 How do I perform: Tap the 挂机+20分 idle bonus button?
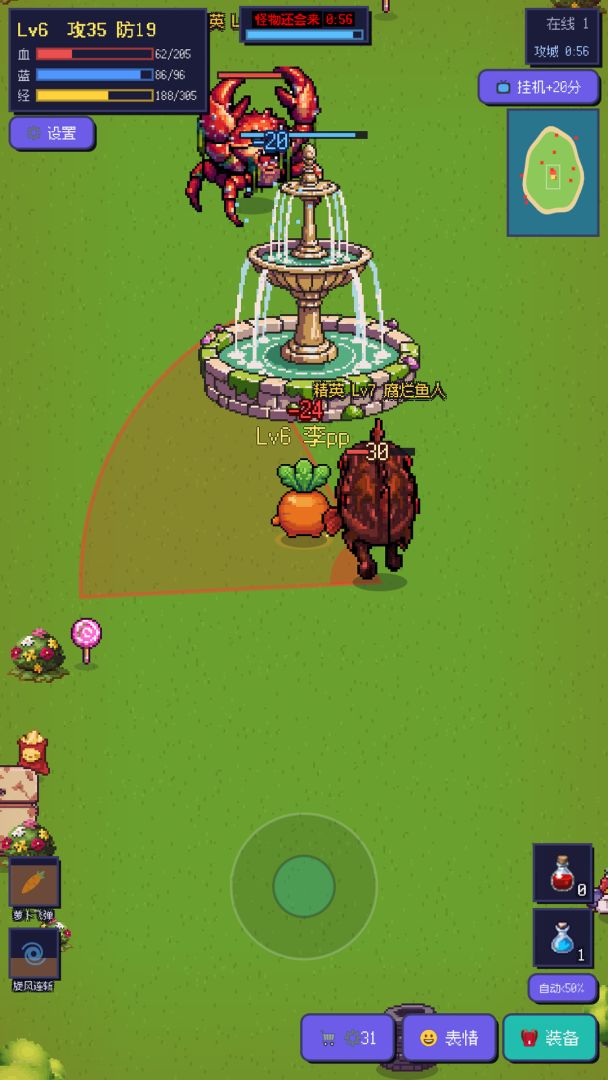coord(538,87)
